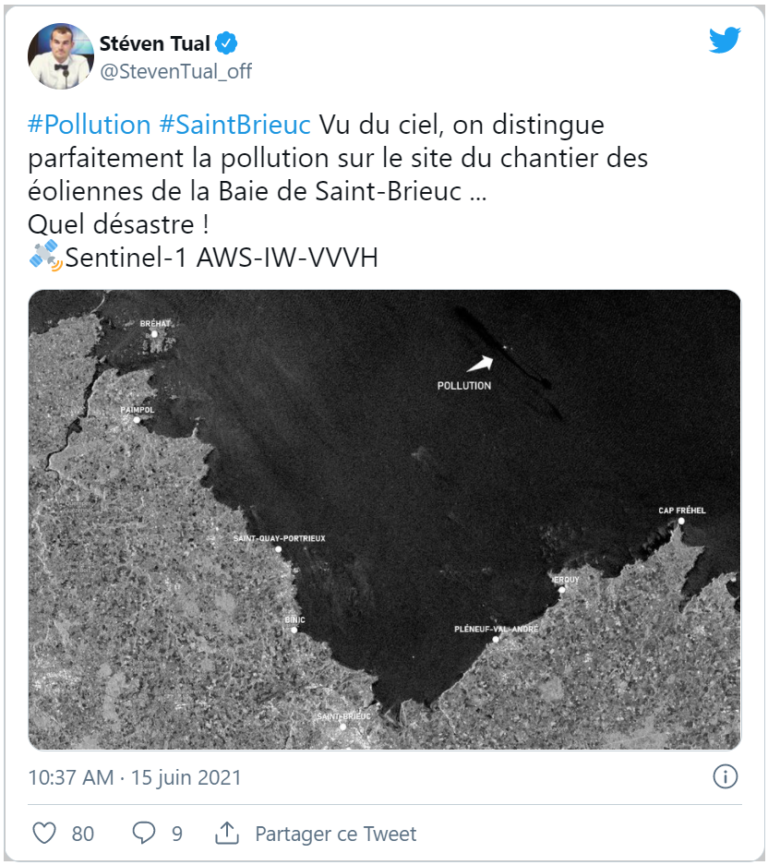Image resolution: width=768 pixels, height=865 pixels.
Task: Open the #SaintBrieuc hashtag
Action: pos(234,125)
